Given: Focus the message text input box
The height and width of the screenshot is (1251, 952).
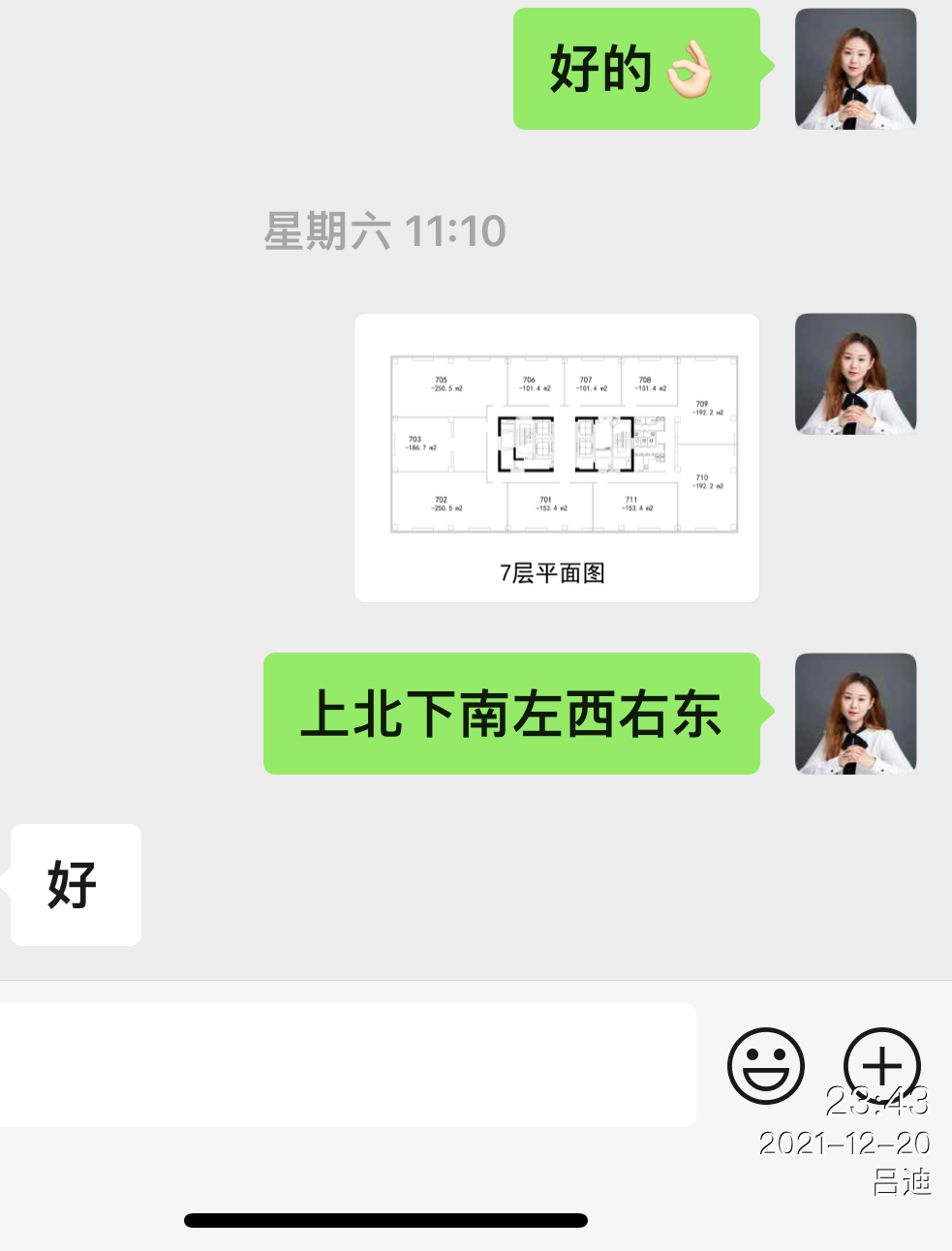Looking at the screenshot, I should 347,1064.
